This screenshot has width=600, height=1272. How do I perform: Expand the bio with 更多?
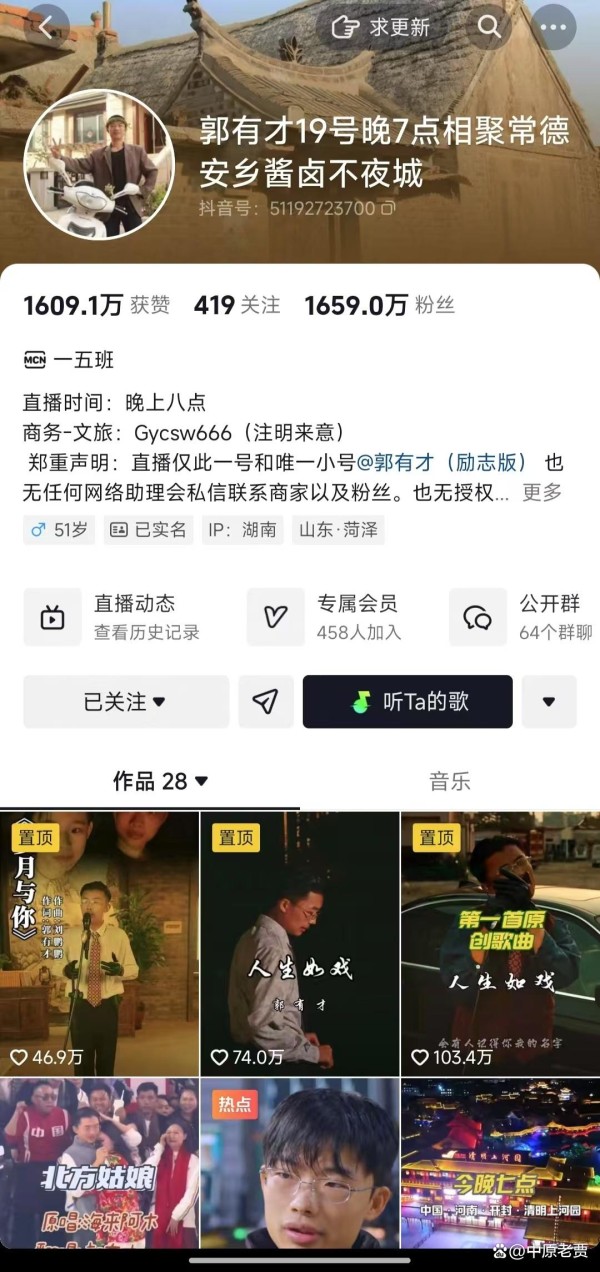point(542,492)
